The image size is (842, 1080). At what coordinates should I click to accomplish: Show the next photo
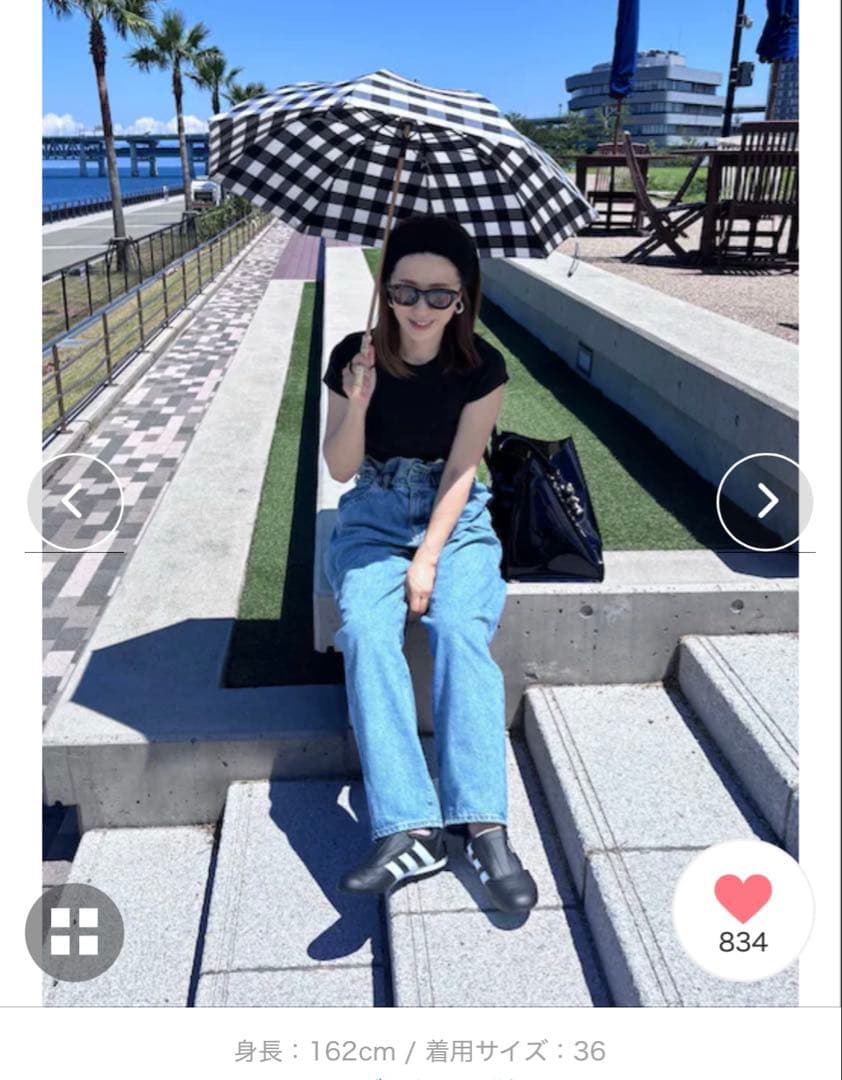(765, 501)
